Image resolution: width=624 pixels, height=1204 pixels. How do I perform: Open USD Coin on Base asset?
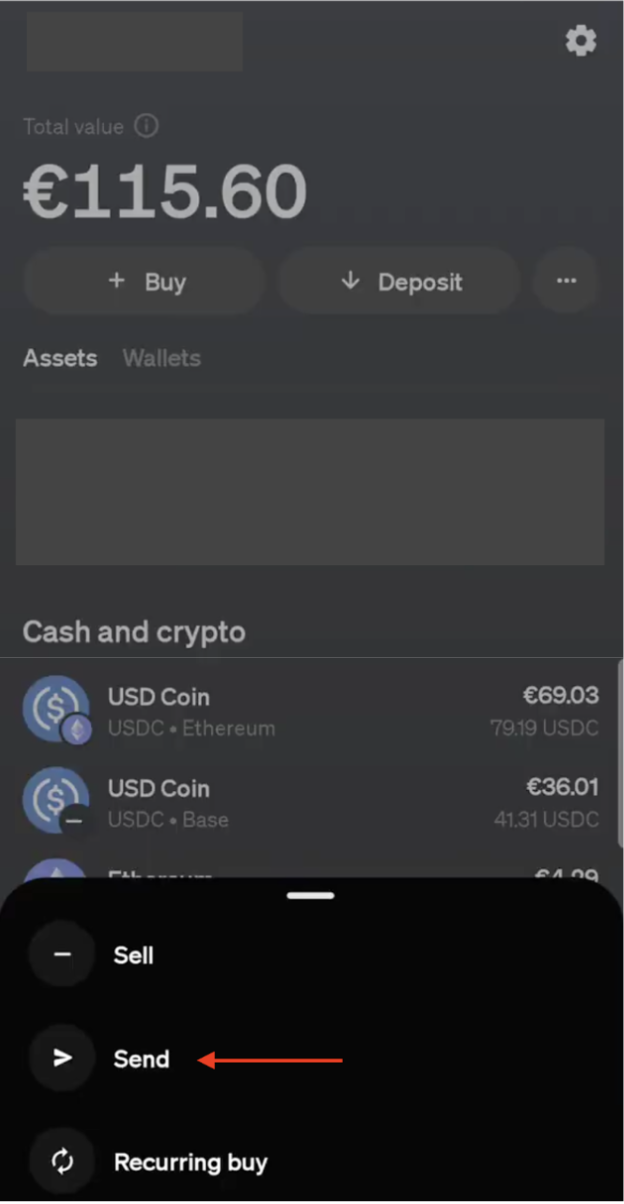click(310, 803)
